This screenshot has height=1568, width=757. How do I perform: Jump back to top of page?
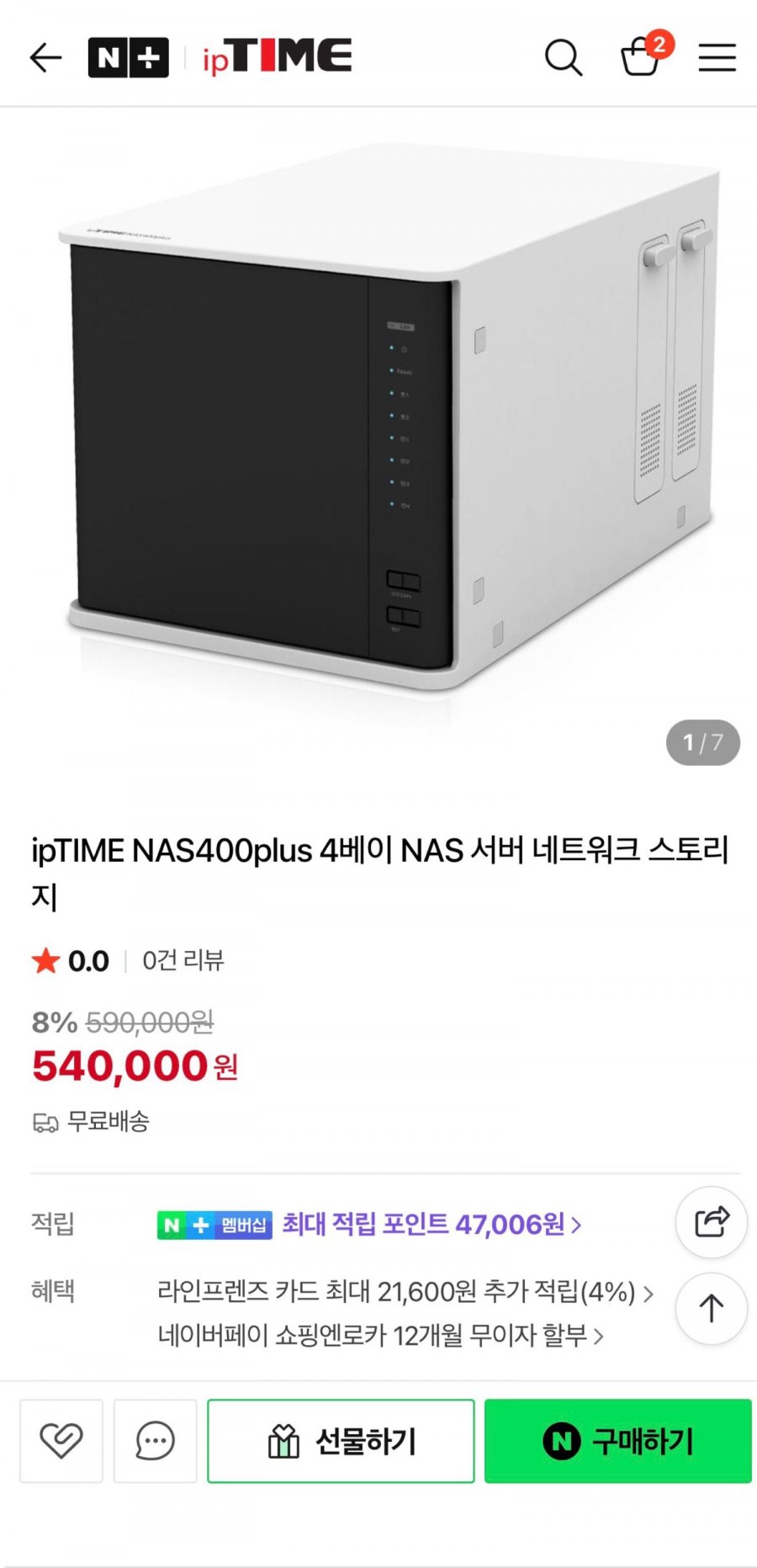(x=711, y=1308)
